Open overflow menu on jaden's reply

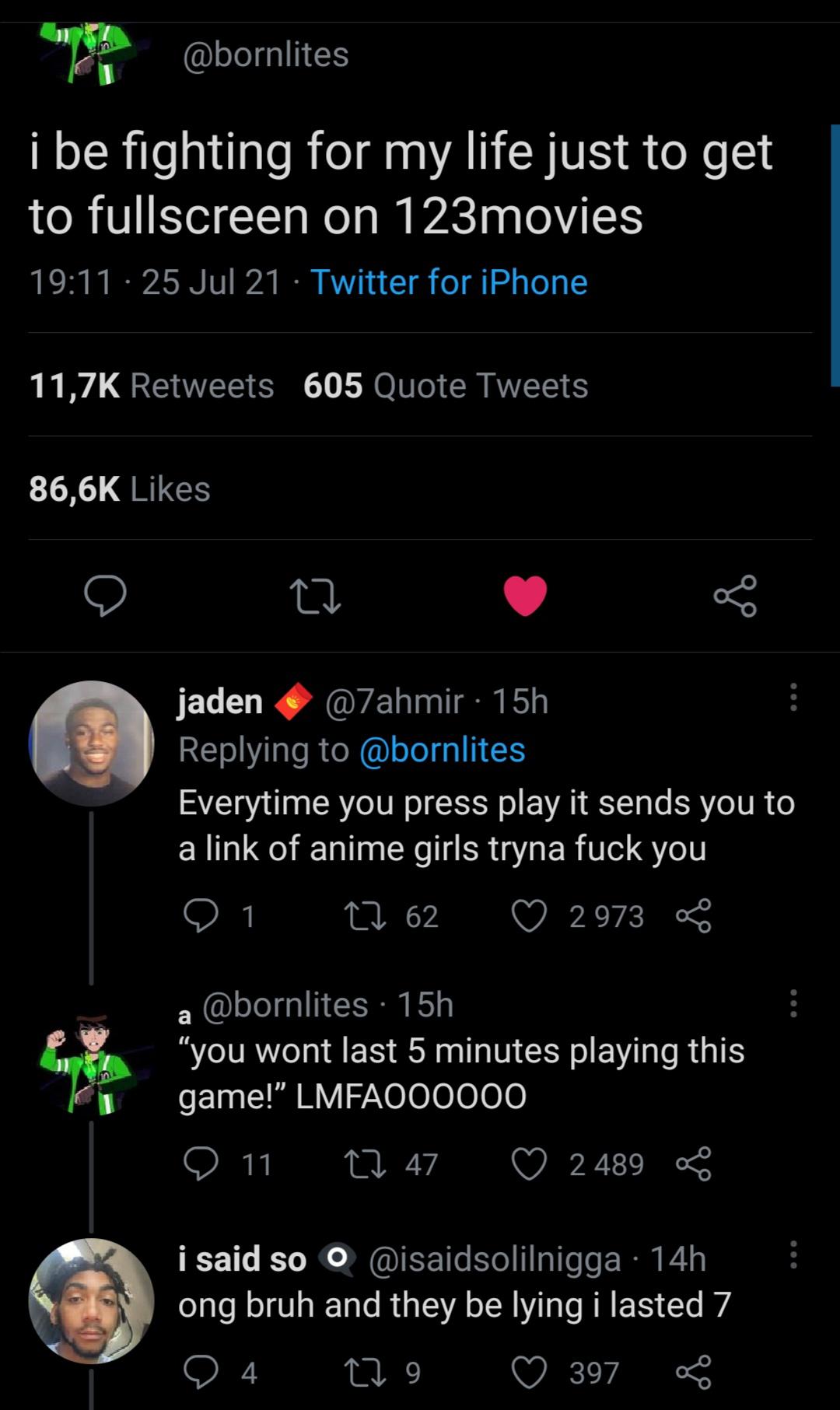tap(793, 698)
